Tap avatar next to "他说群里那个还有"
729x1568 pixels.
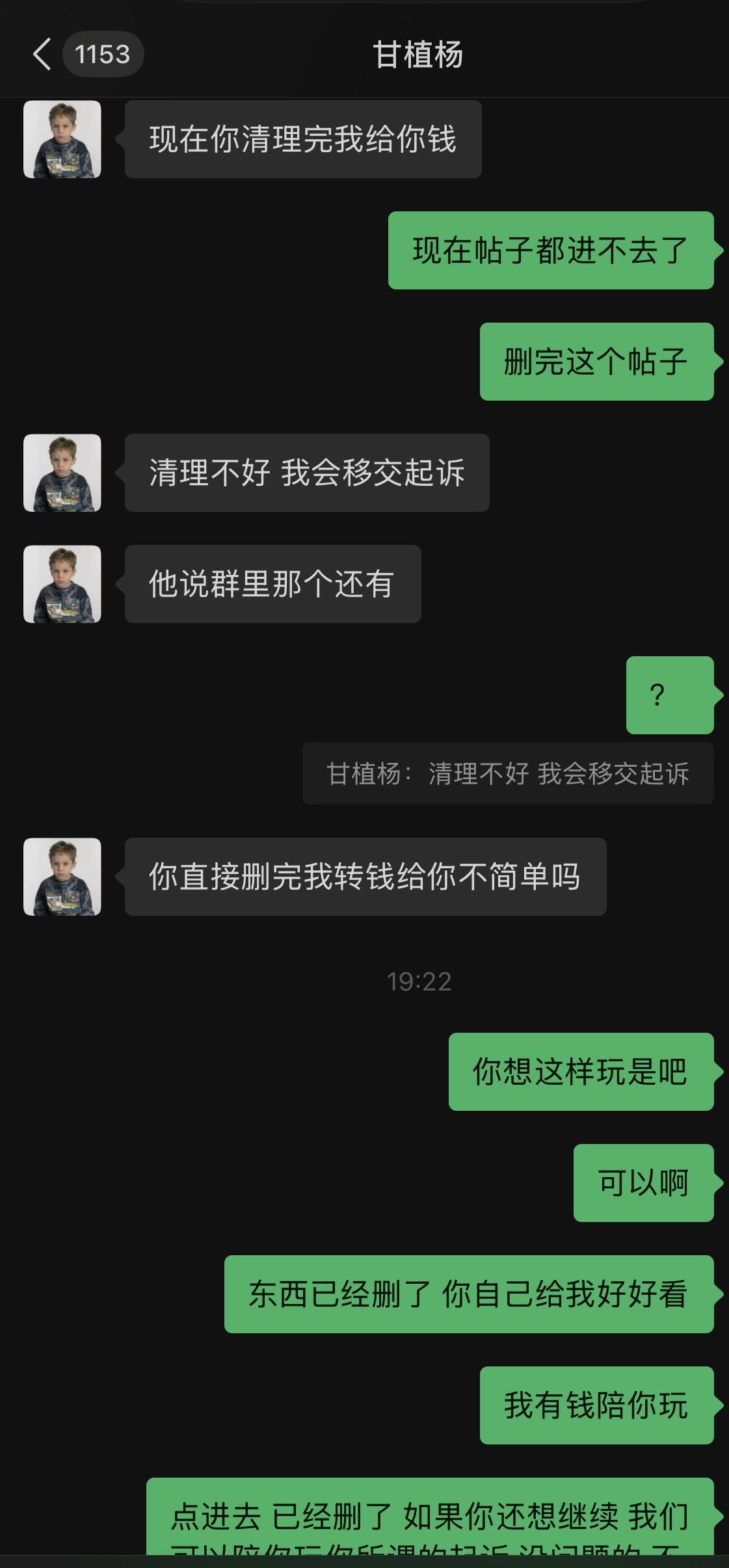(x=62, y=584)
